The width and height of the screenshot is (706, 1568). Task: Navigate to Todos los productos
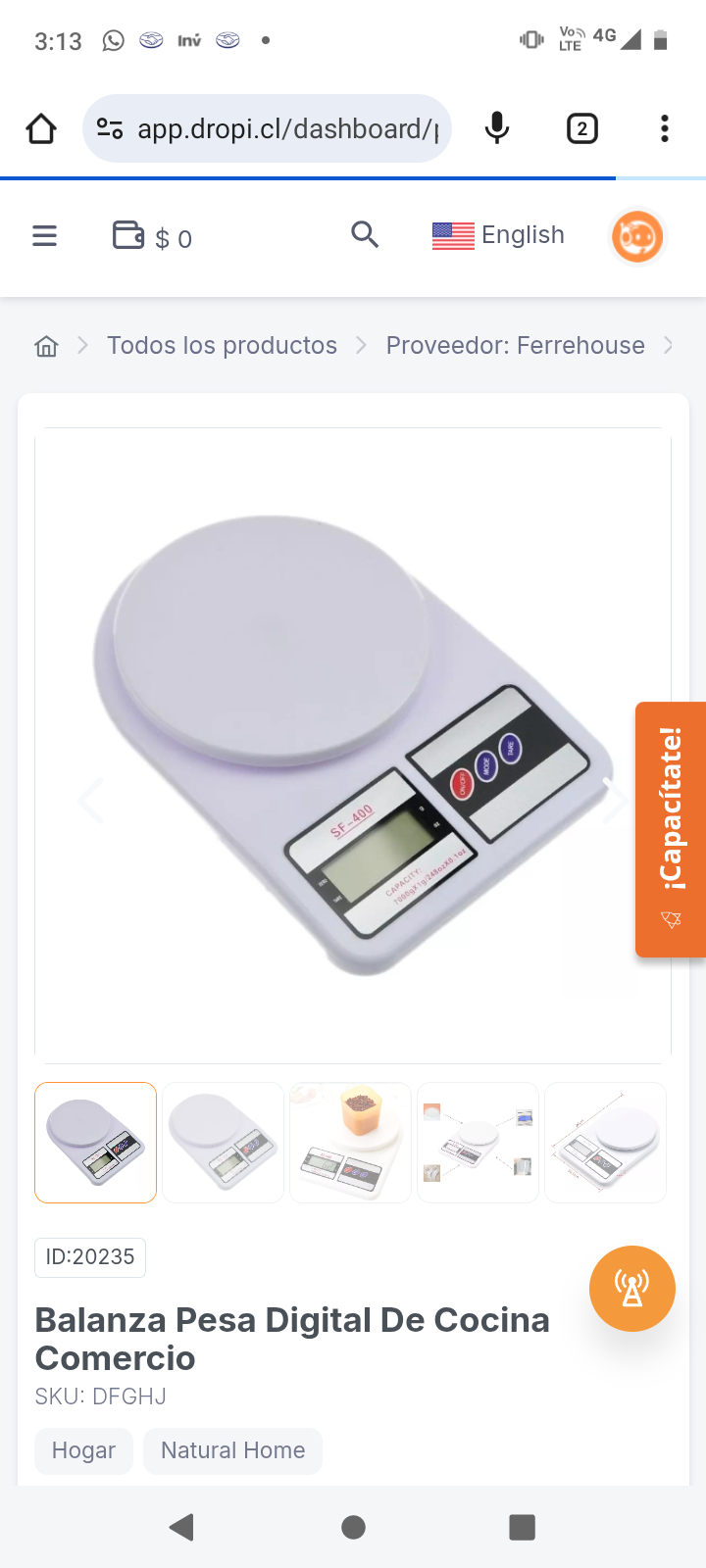222,345
